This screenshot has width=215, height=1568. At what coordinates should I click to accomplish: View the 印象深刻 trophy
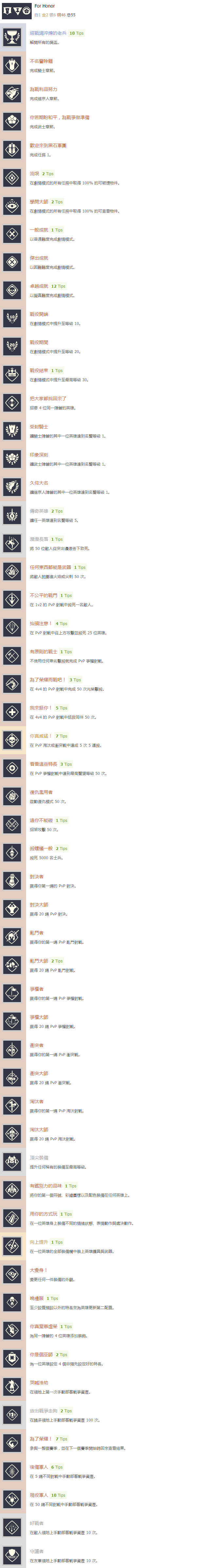(39, 455)
